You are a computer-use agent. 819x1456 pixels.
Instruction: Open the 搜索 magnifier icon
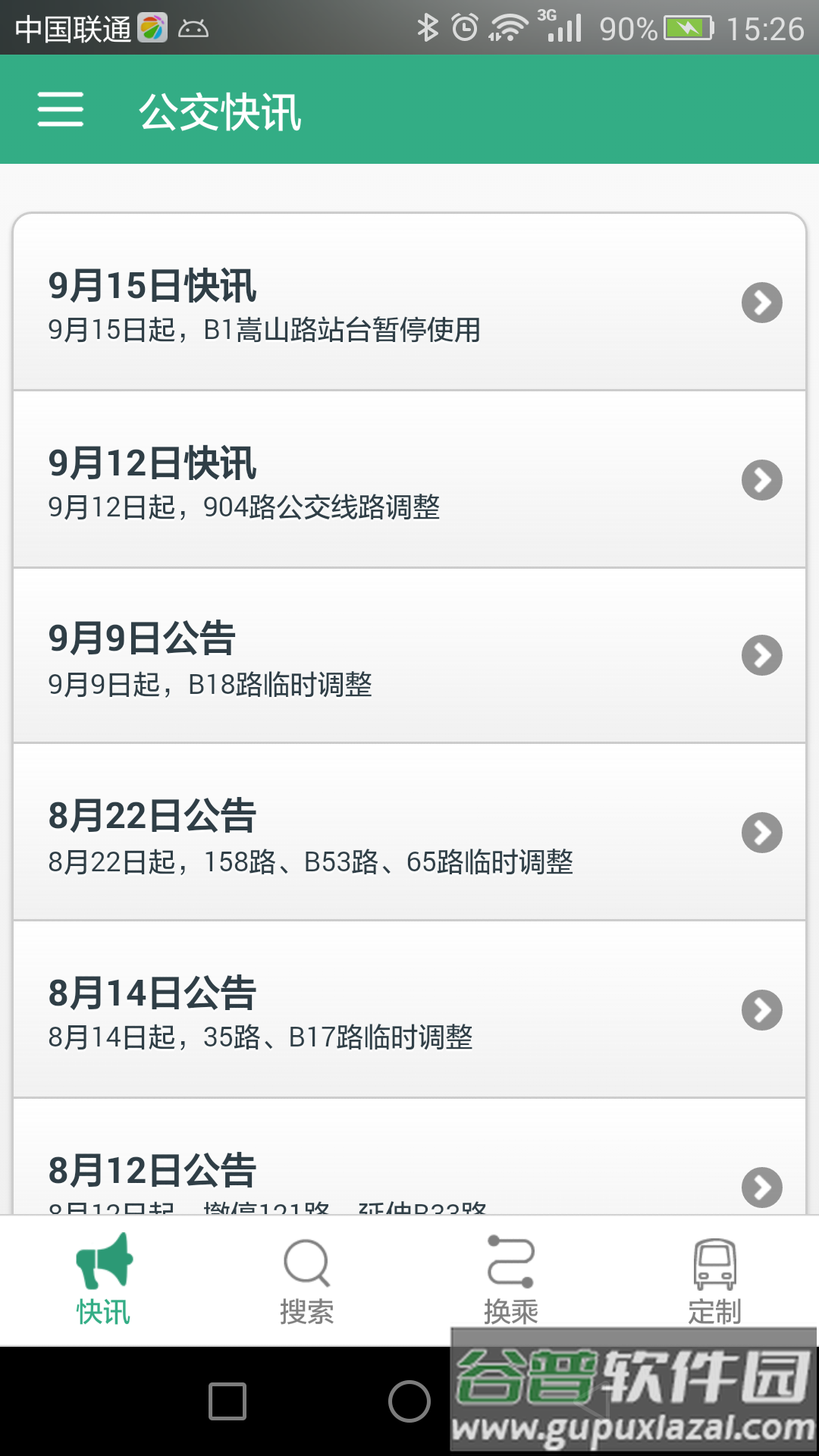tap(306, 1259)
